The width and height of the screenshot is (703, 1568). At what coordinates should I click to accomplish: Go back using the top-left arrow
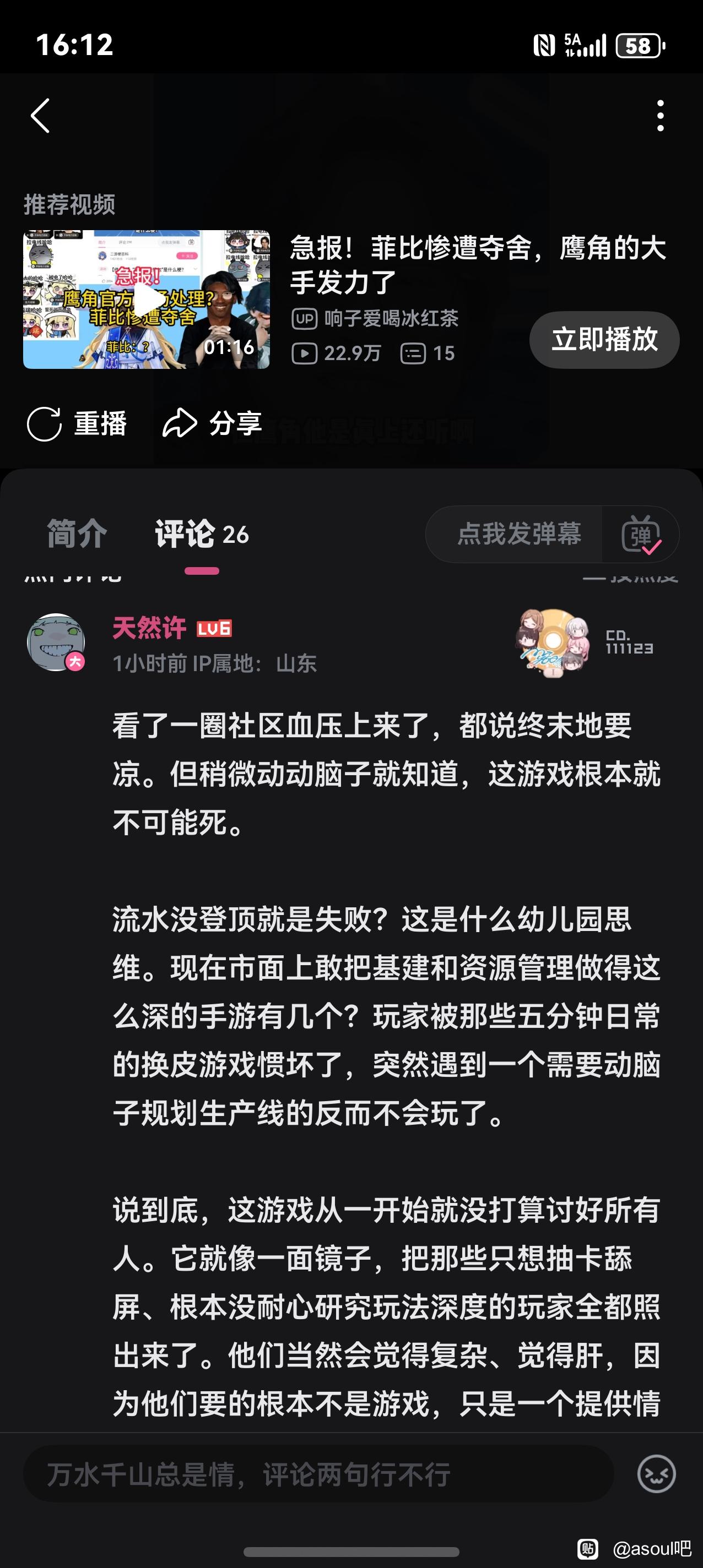point(40,116)
